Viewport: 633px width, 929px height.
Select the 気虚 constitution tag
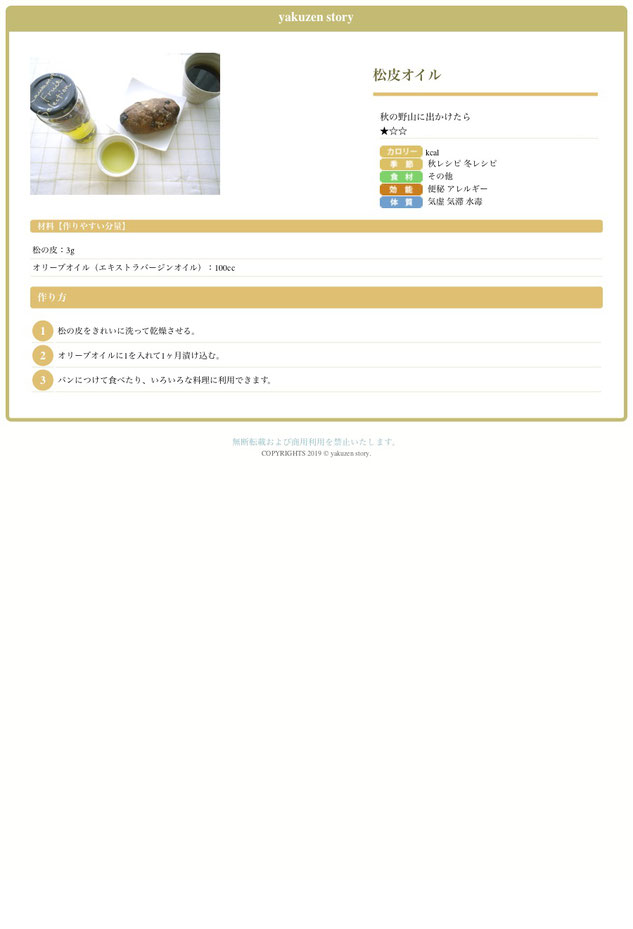pyautogui.click(x=436, y=202)
